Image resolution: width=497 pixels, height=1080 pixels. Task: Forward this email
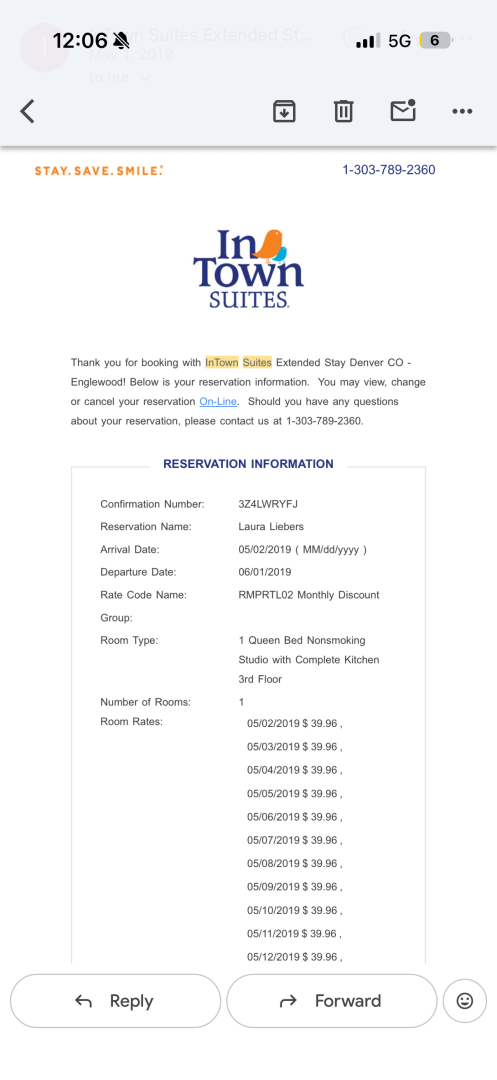point(332,1001)
